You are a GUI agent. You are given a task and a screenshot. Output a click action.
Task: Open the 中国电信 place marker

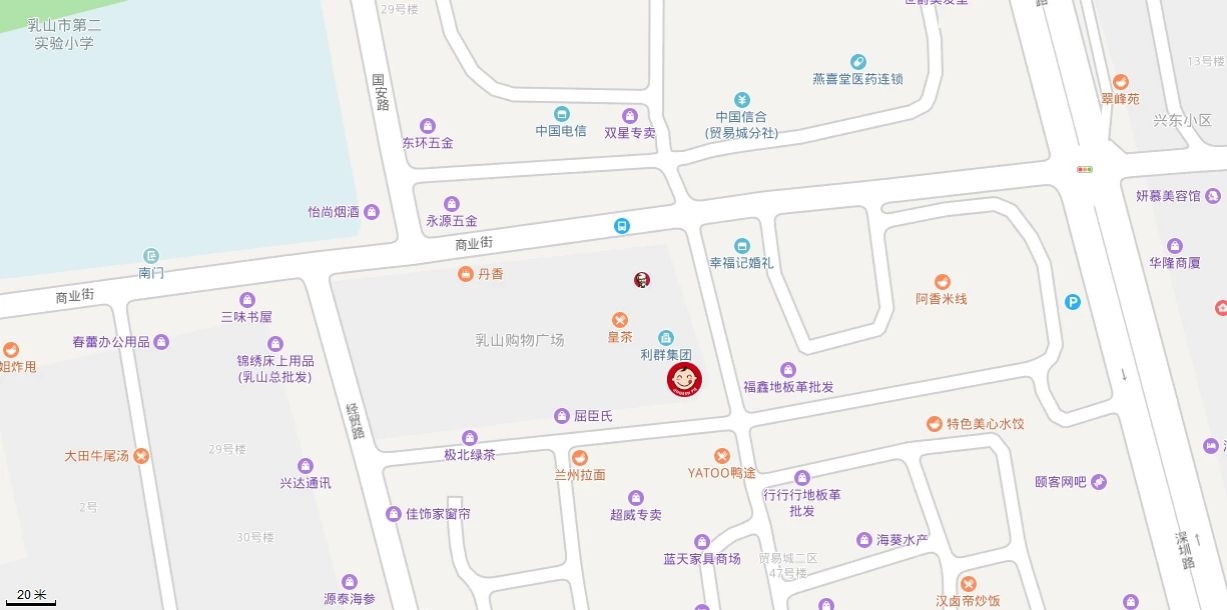(x=562, y=114)
